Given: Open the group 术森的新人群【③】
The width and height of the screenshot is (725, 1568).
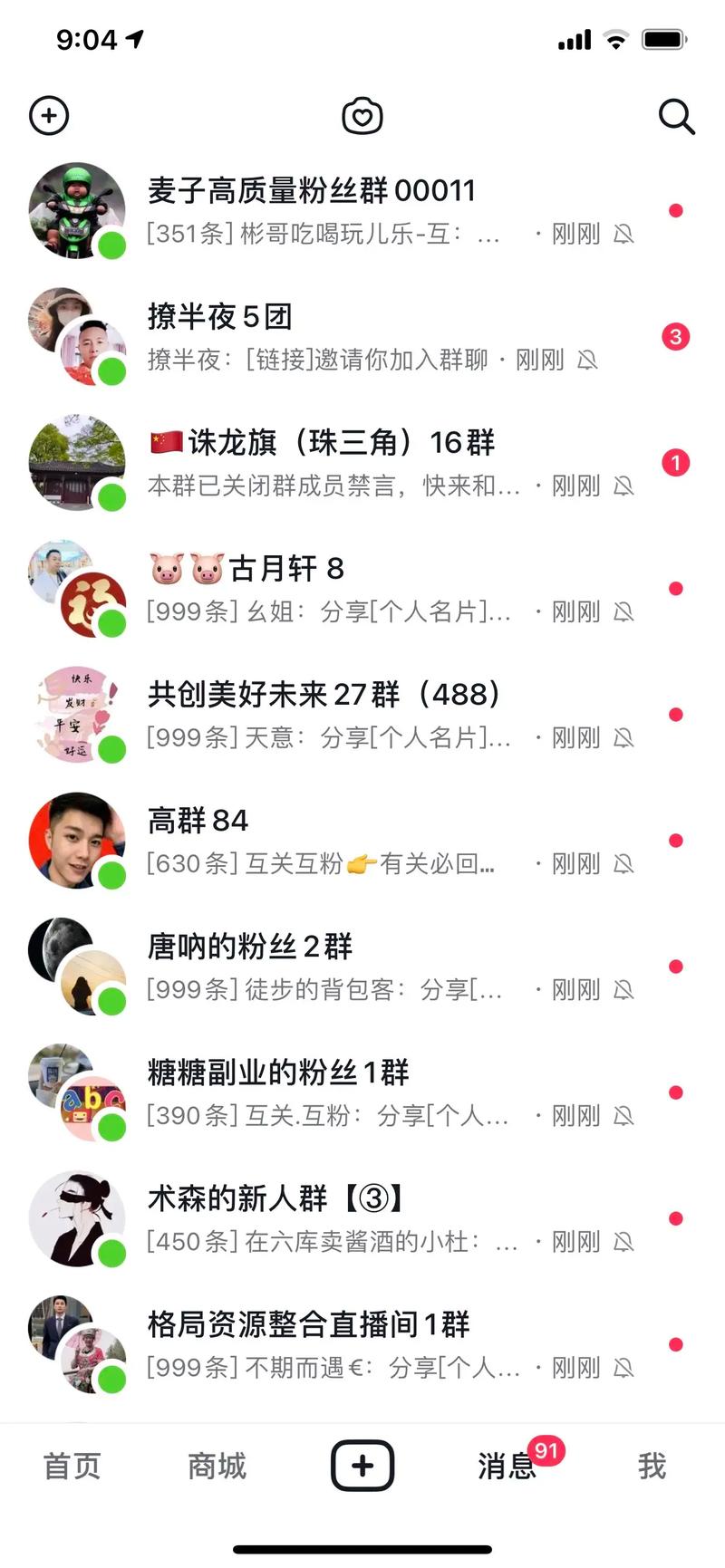Looking at the screenshot, I should point(362,1217).
